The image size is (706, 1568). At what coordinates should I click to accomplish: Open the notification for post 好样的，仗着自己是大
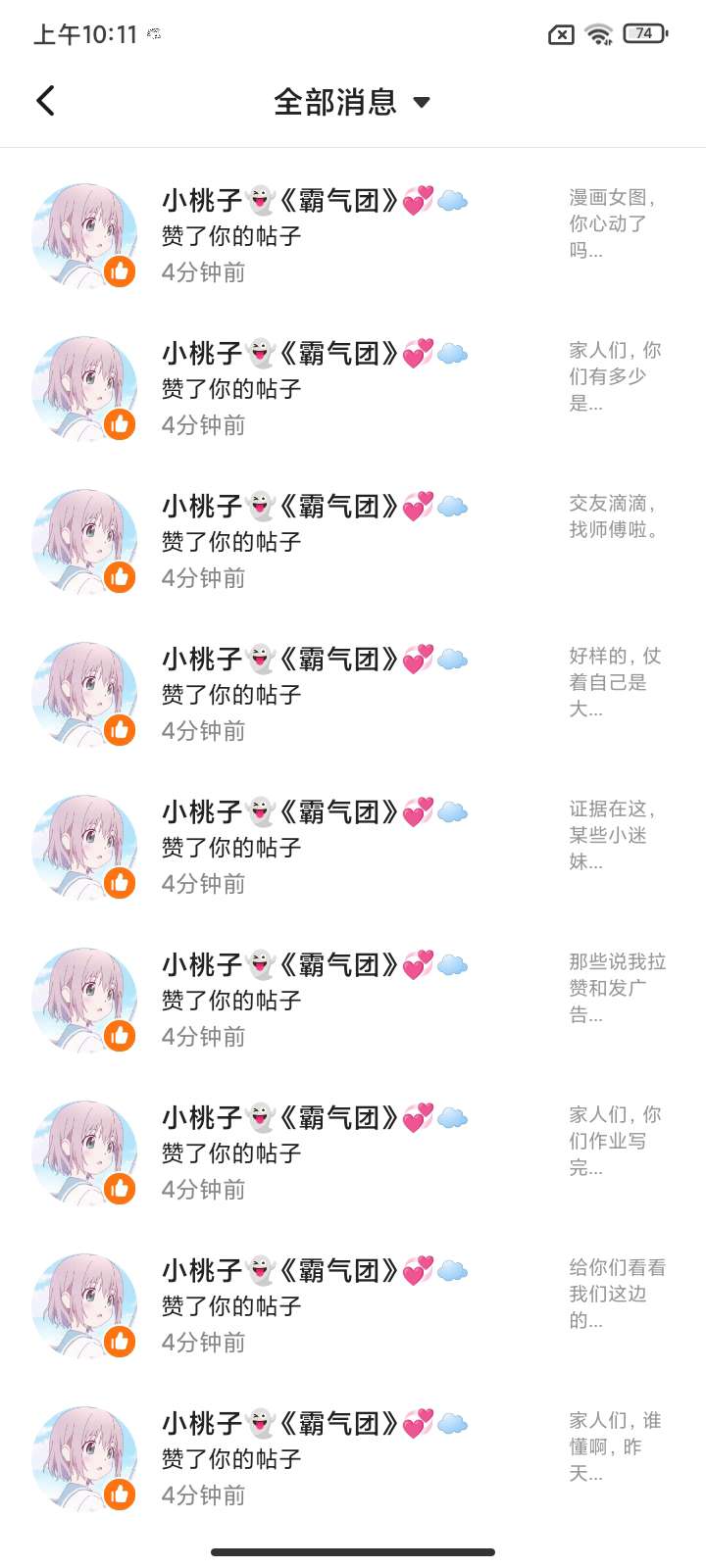[353, 694]
